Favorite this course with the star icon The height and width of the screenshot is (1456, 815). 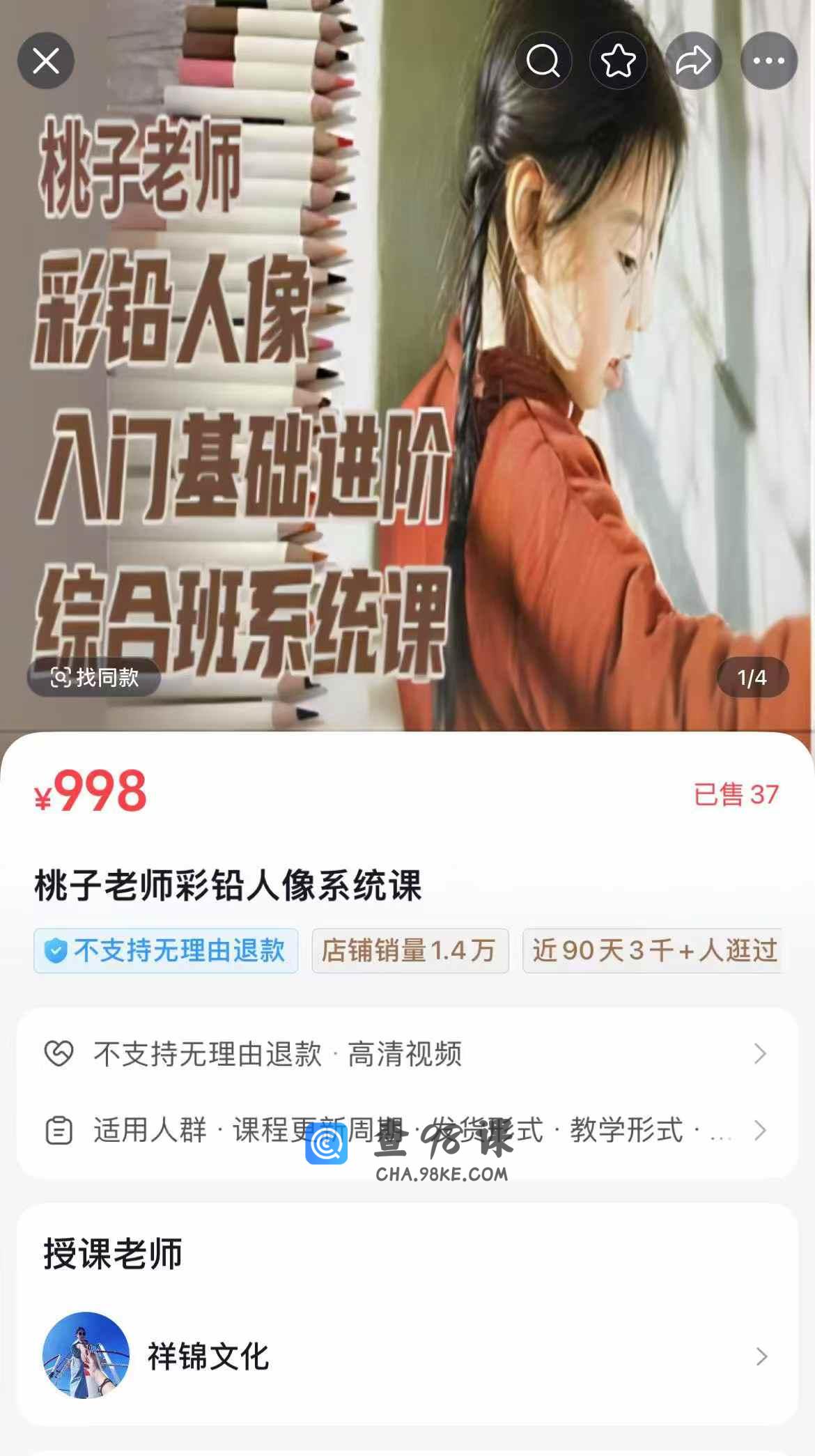click(619, 61)
